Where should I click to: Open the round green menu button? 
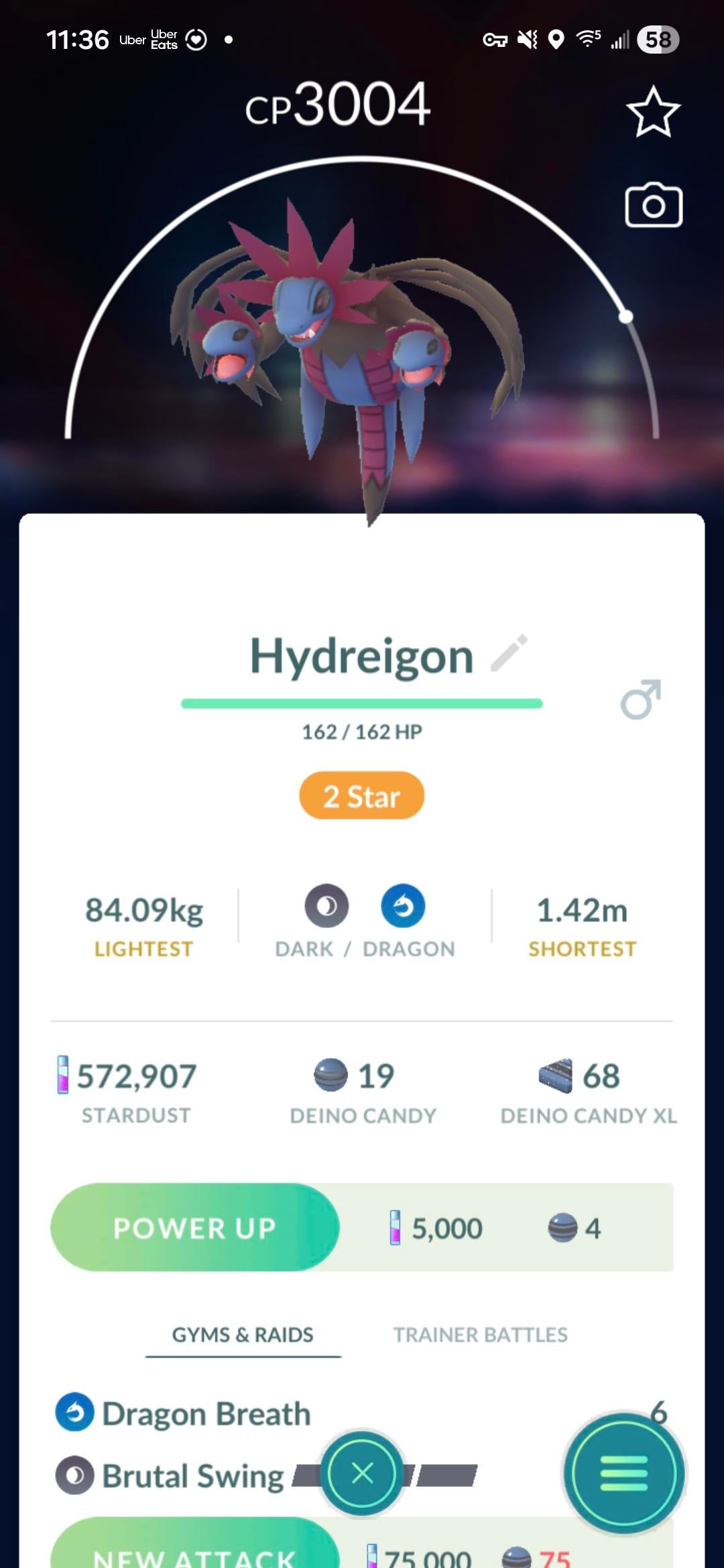tap(624, 1474)
